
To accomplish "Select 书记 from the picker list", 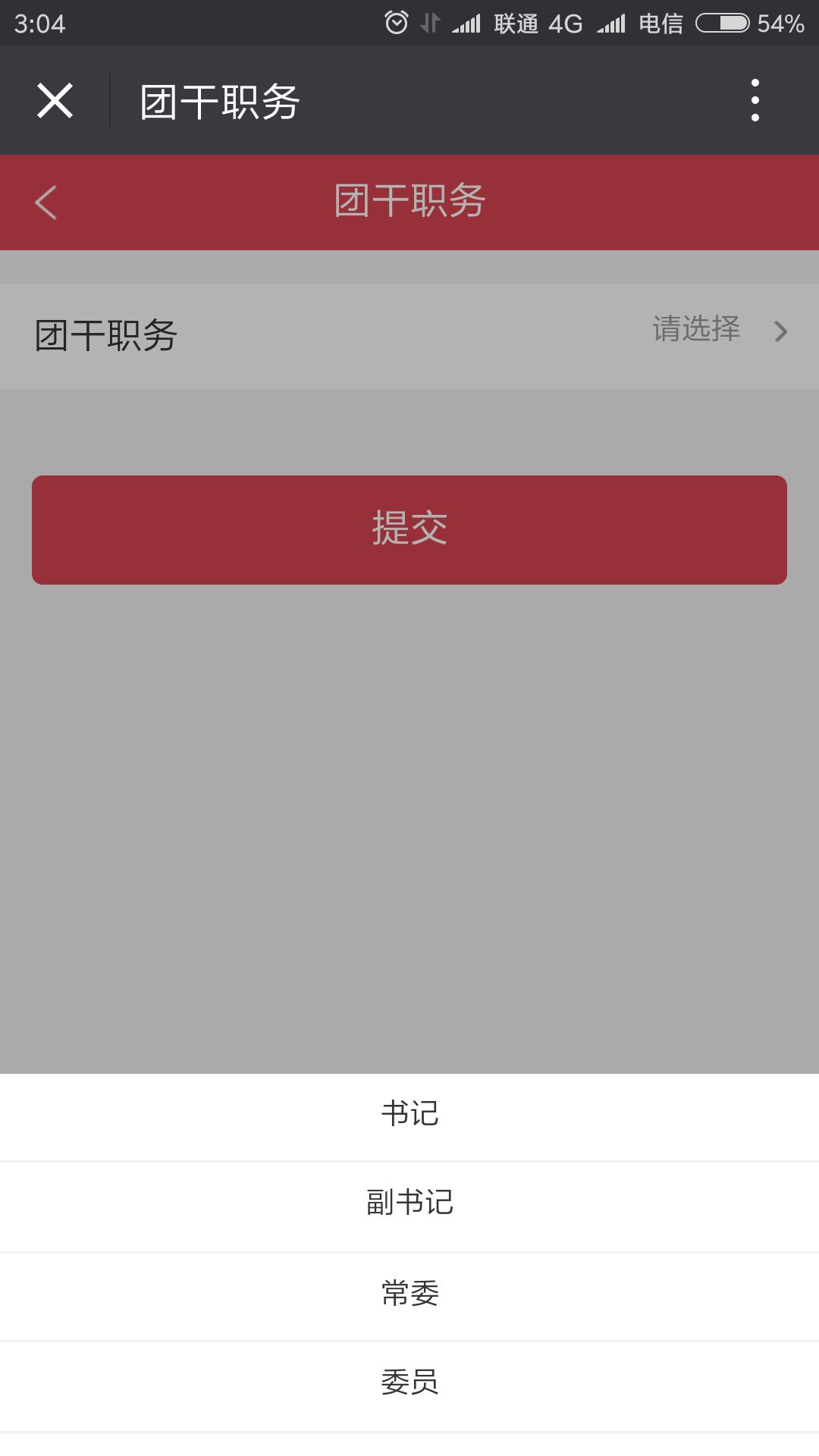I will click(409, 1115).
